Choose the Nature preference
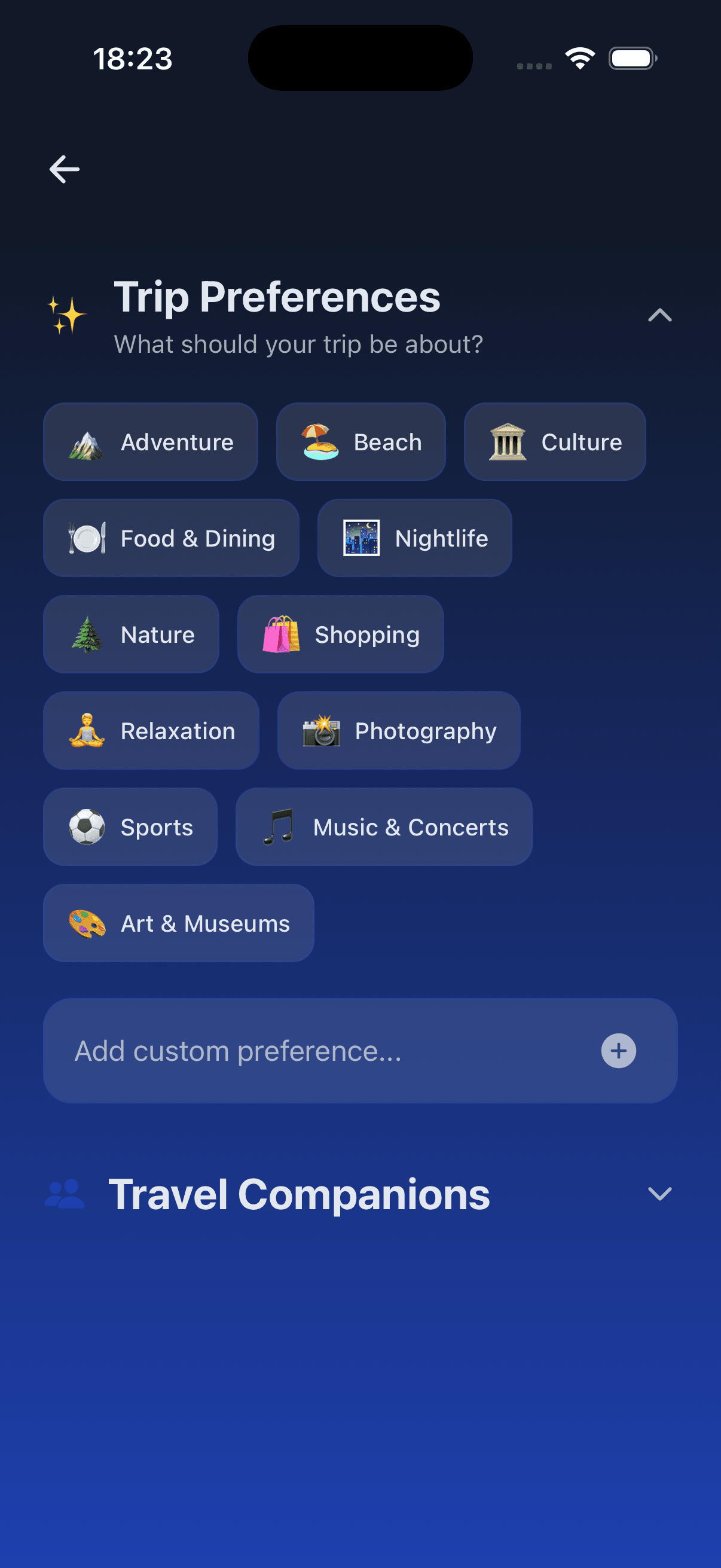 coord(132,634)
